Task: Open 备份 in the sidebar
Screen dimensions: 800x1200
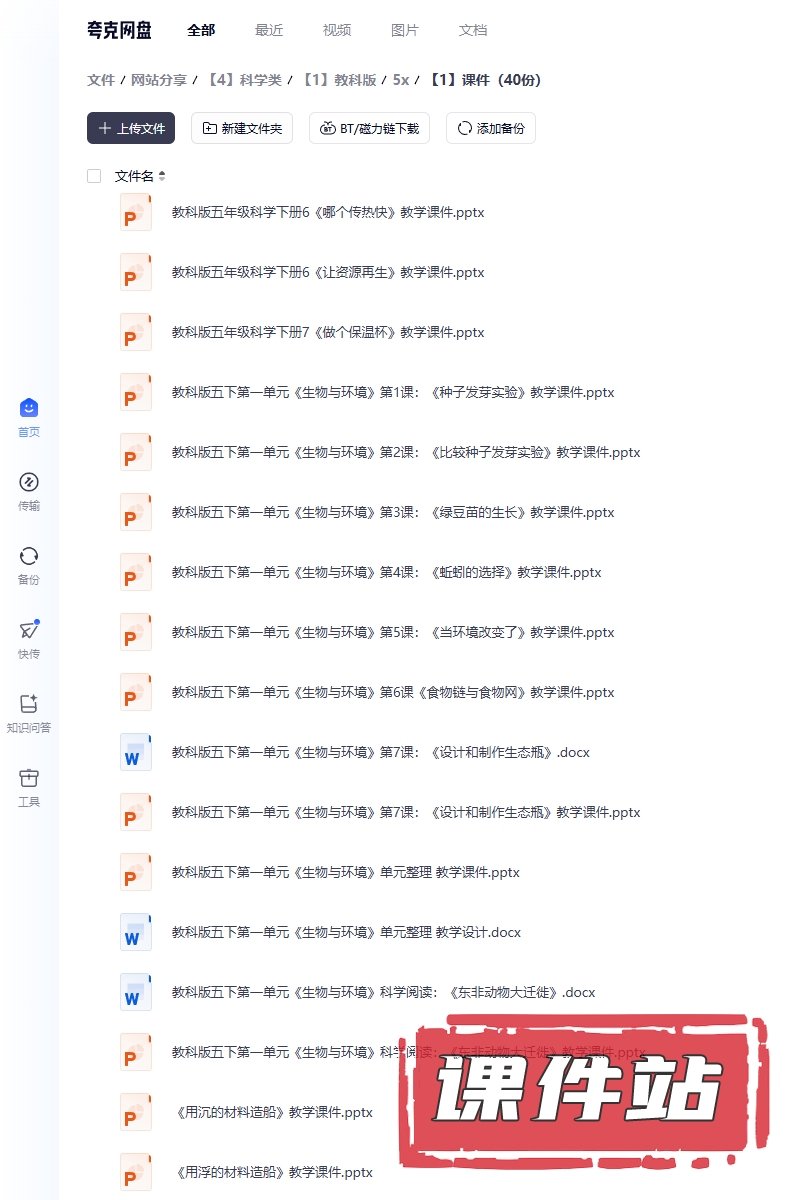Action: [x=29, y=566]
